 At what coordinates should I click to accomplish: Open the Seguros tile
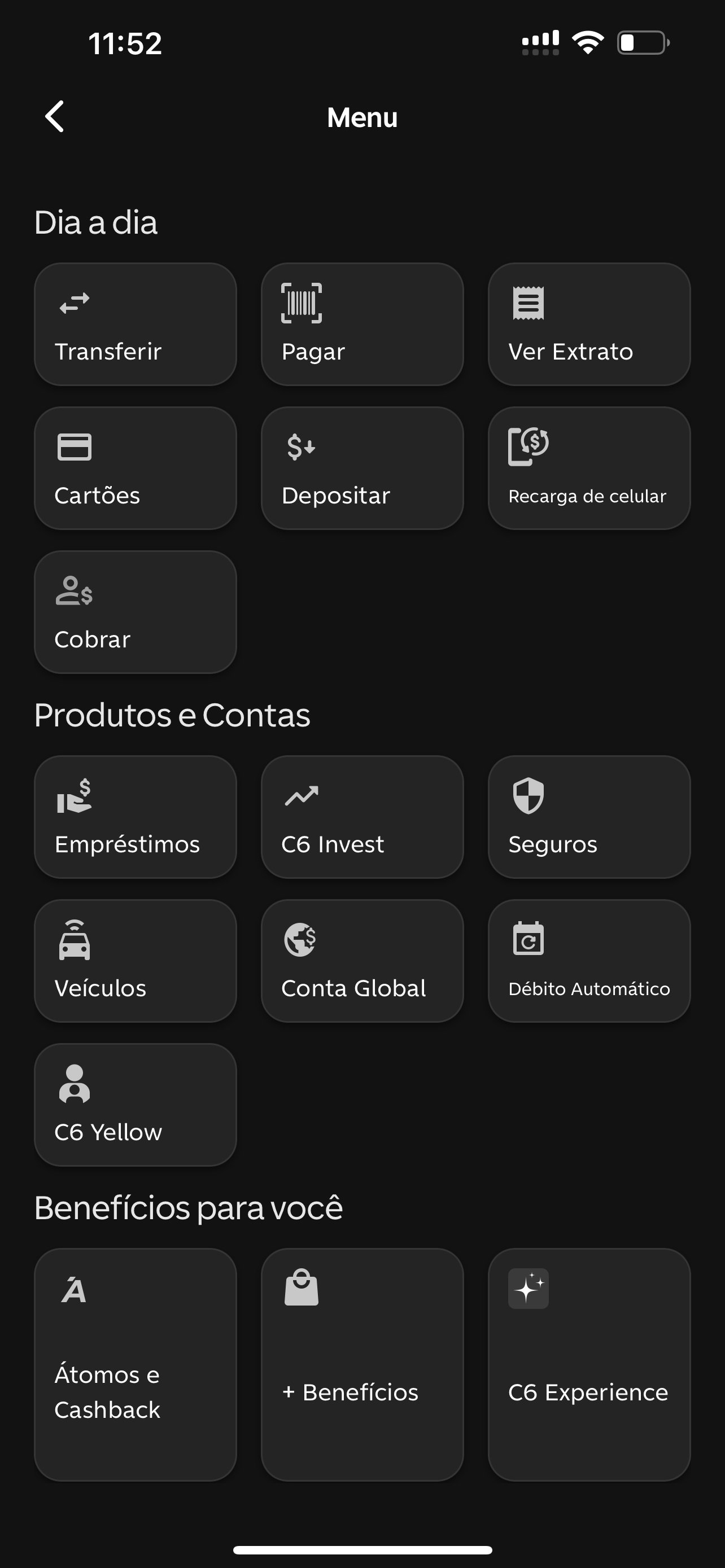tap(589, 817)
